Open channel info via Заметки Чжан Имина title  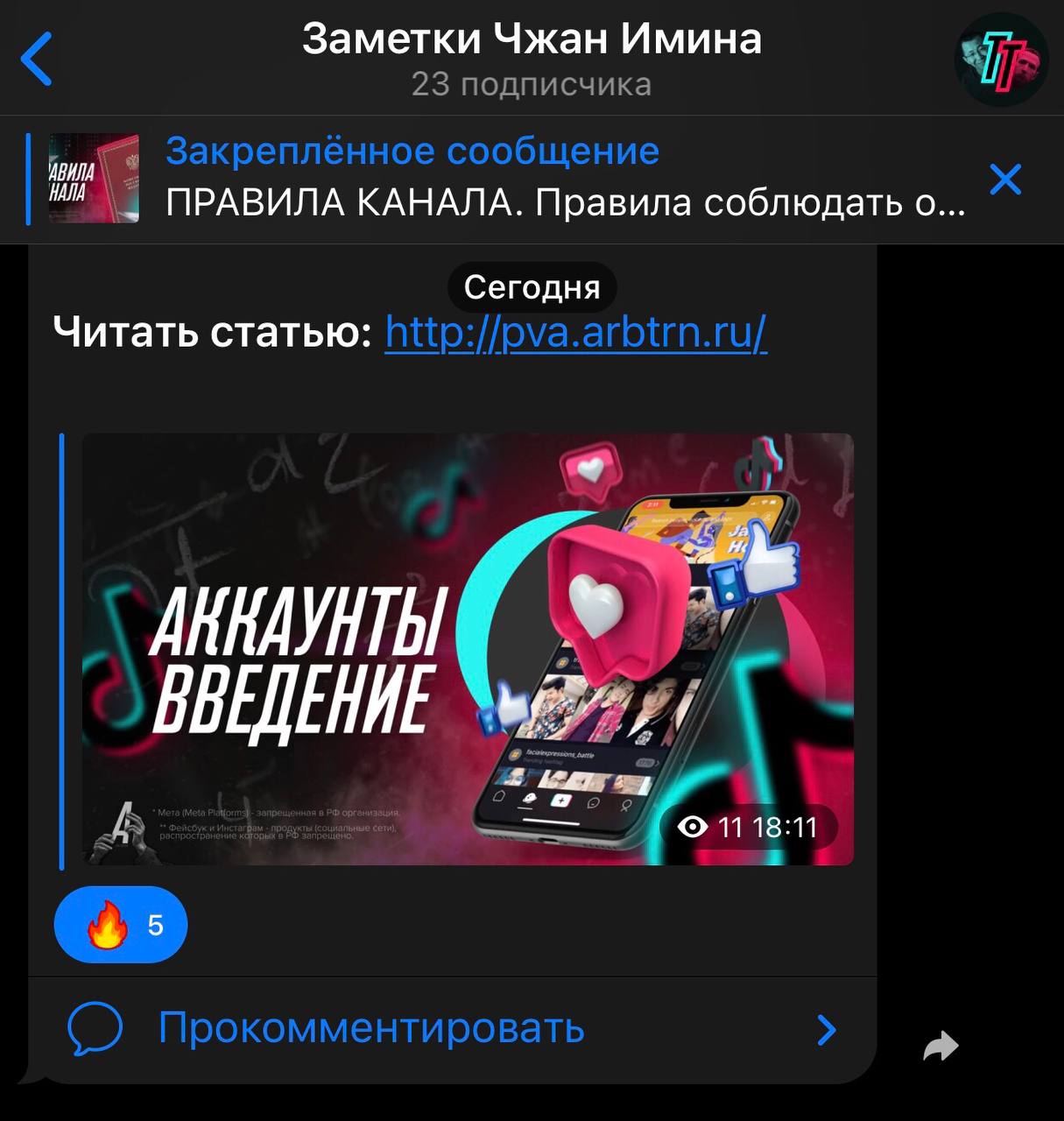click(x=532, y=40)
